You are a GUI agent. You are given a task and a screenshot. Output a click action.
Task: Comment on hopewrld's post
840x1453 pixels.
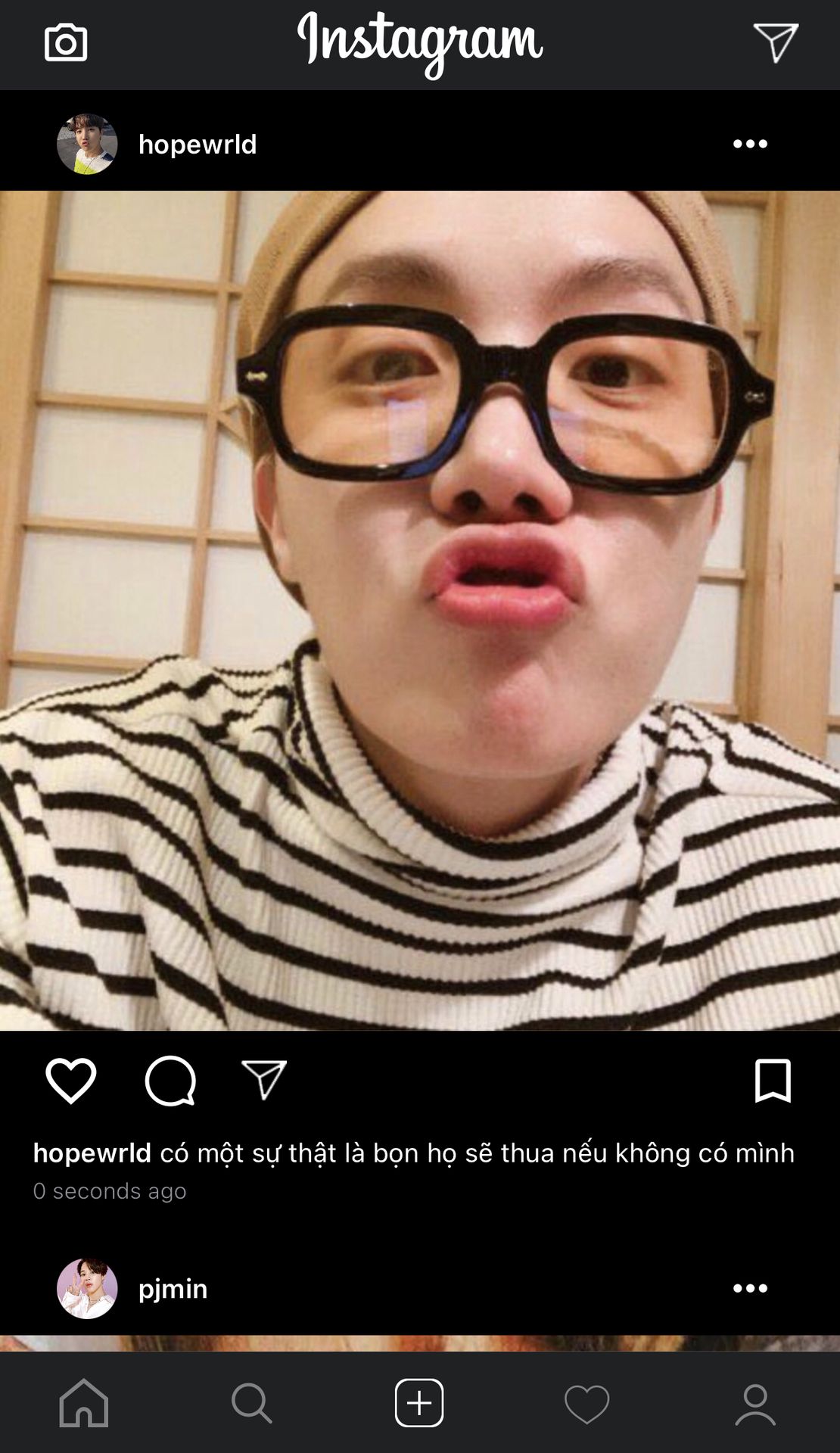(170, 1080)
